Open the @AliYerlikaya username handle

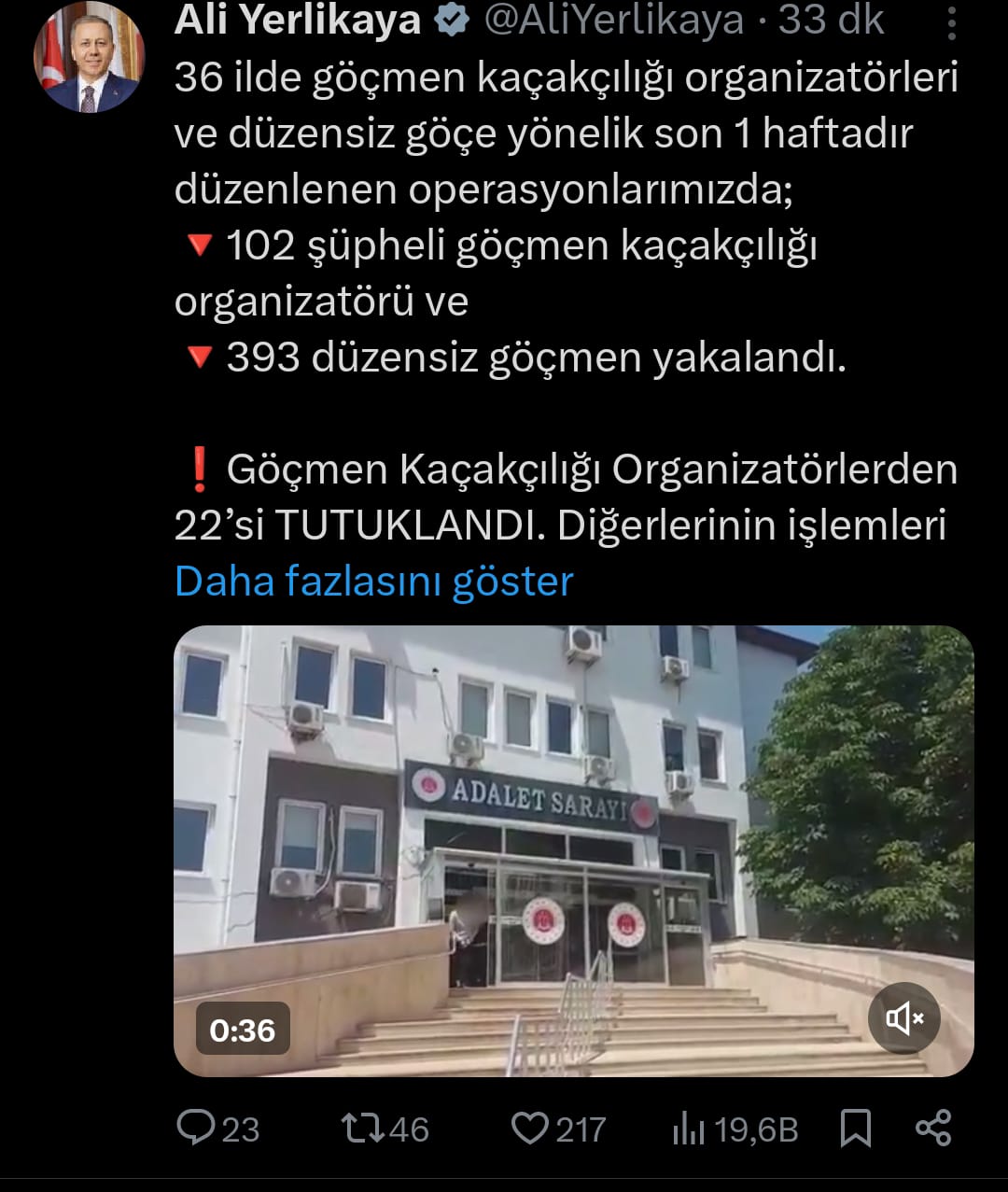(x=613, y=21)
